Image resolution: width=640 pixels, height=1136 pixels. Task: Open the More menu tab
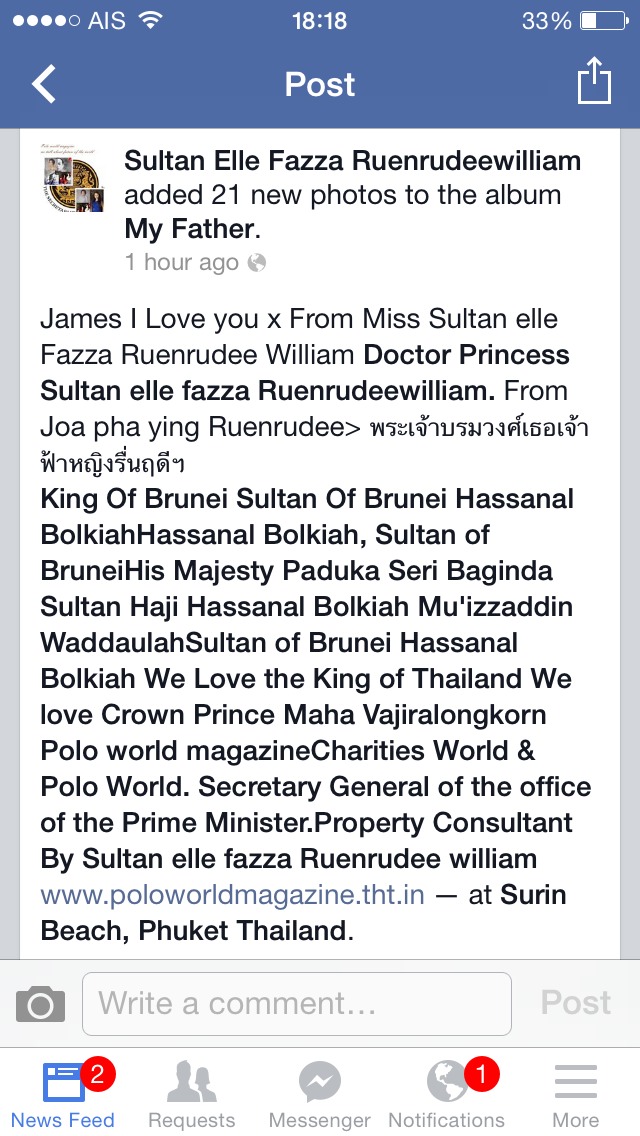click(x=575, y=1094)
